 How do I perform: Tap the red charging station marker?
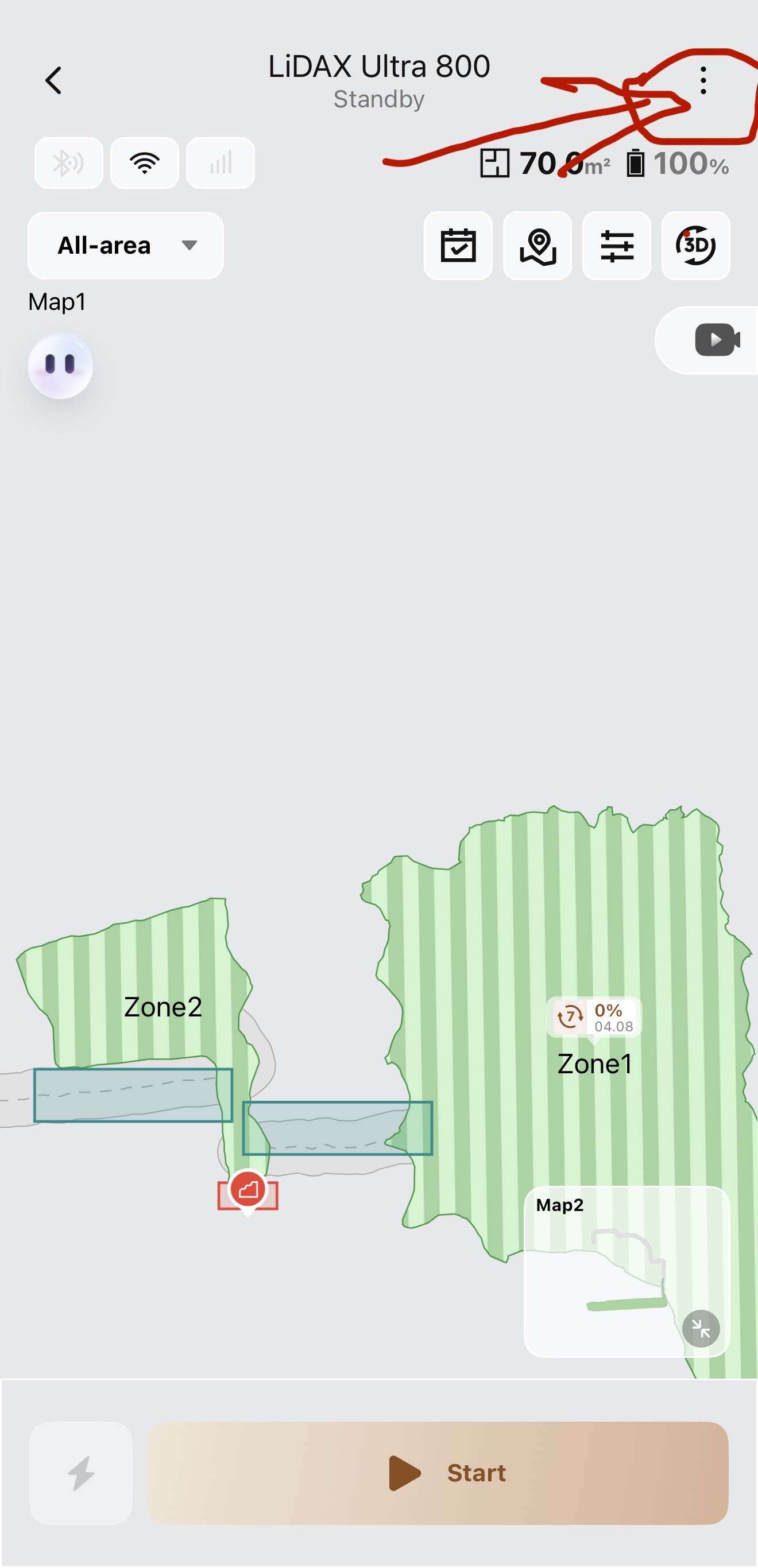point(248,1190)
